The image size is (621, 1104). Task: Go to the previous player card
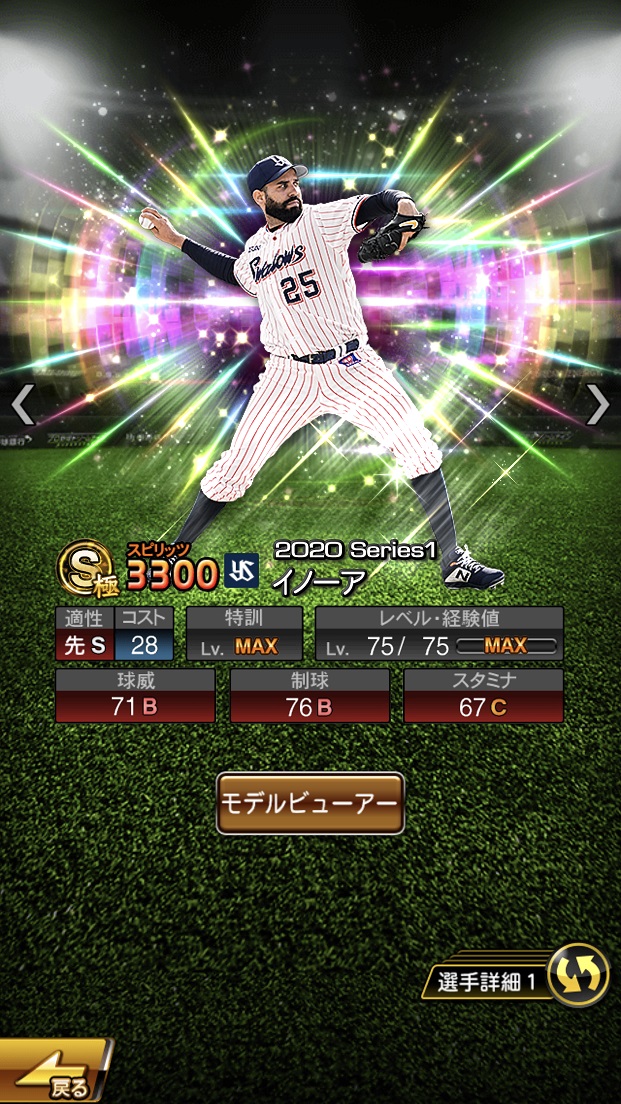pyautogui.click(x=22, y=405)
